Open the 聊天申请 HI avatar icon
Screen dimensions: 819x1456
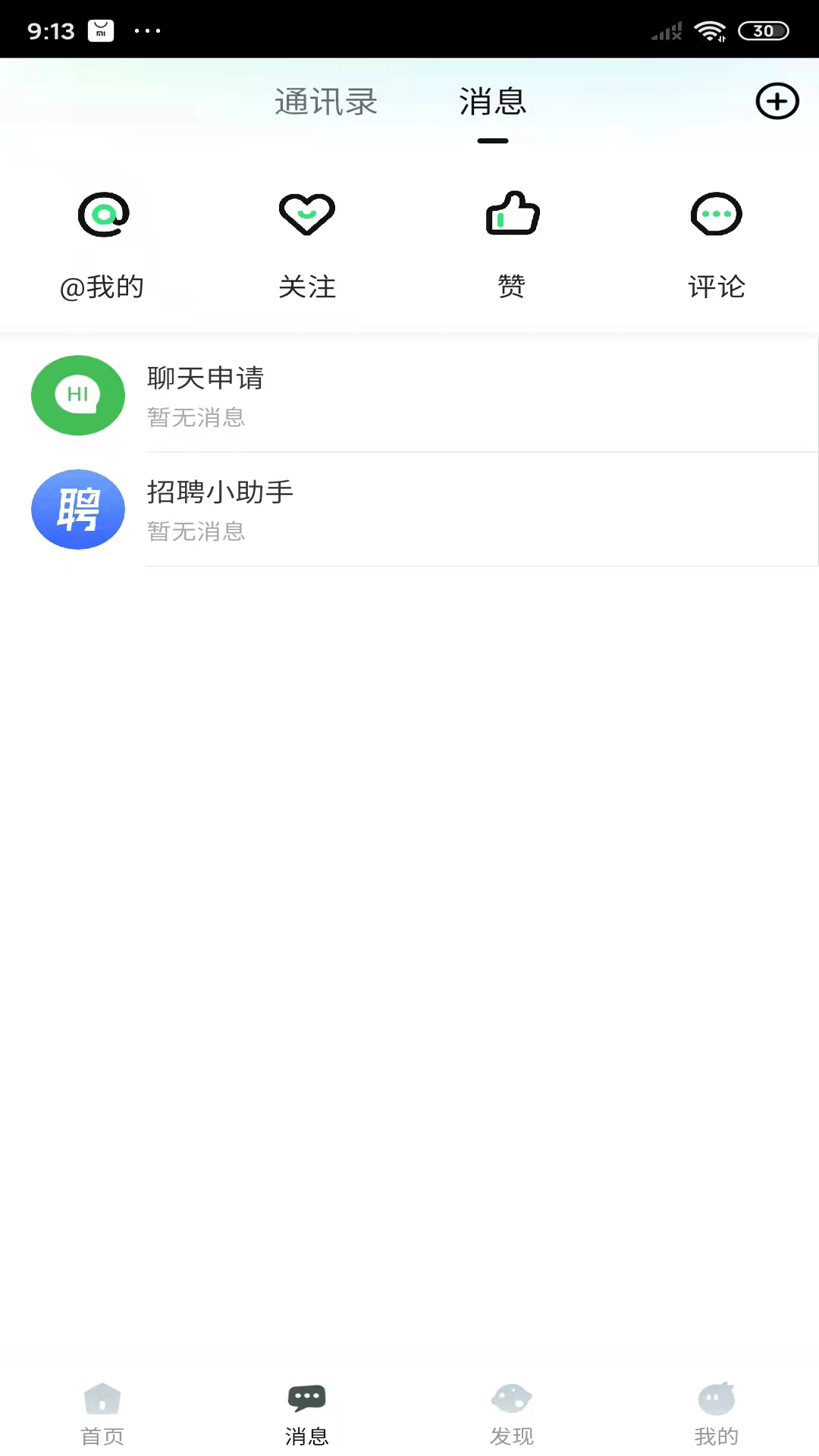[77, 395]
